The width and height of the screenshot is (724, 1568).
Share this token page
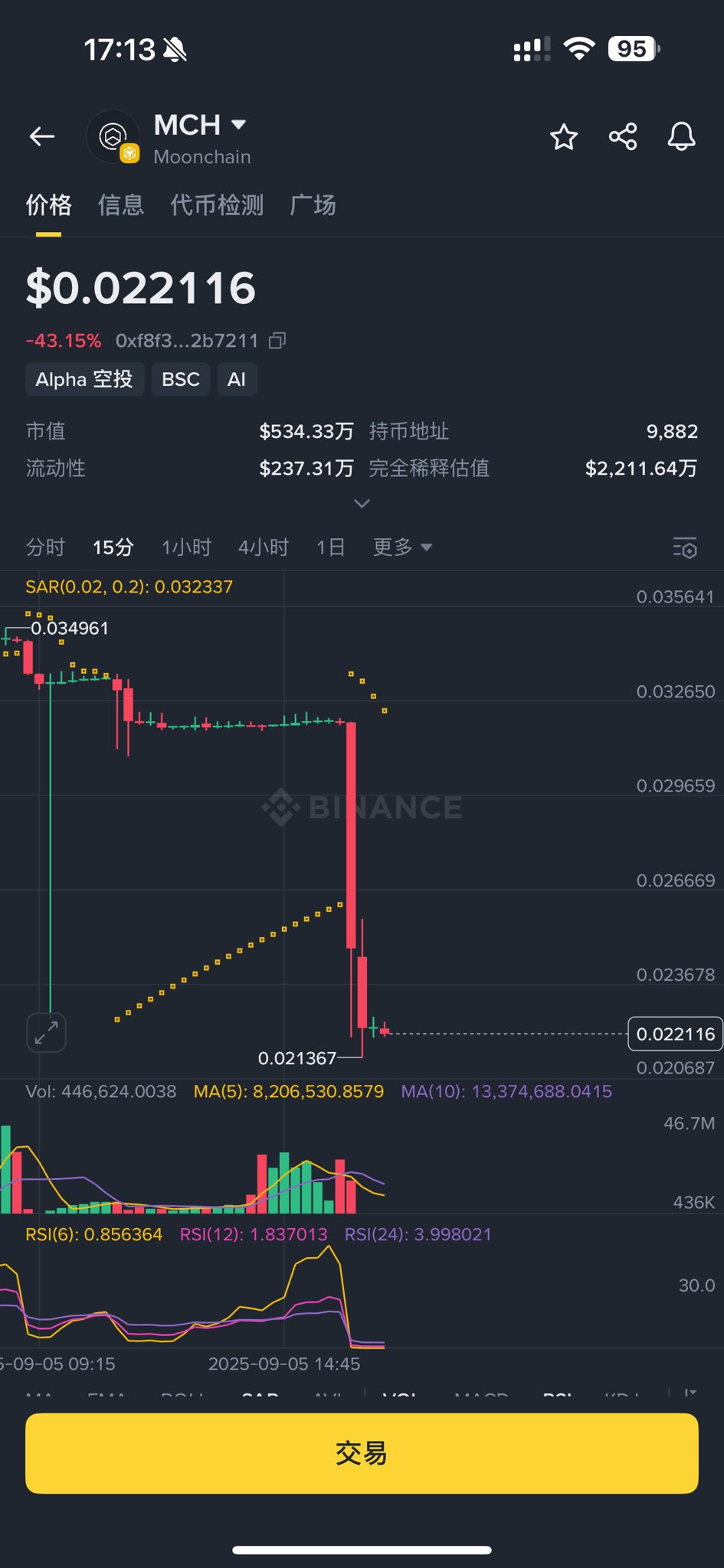pos(623,137)
